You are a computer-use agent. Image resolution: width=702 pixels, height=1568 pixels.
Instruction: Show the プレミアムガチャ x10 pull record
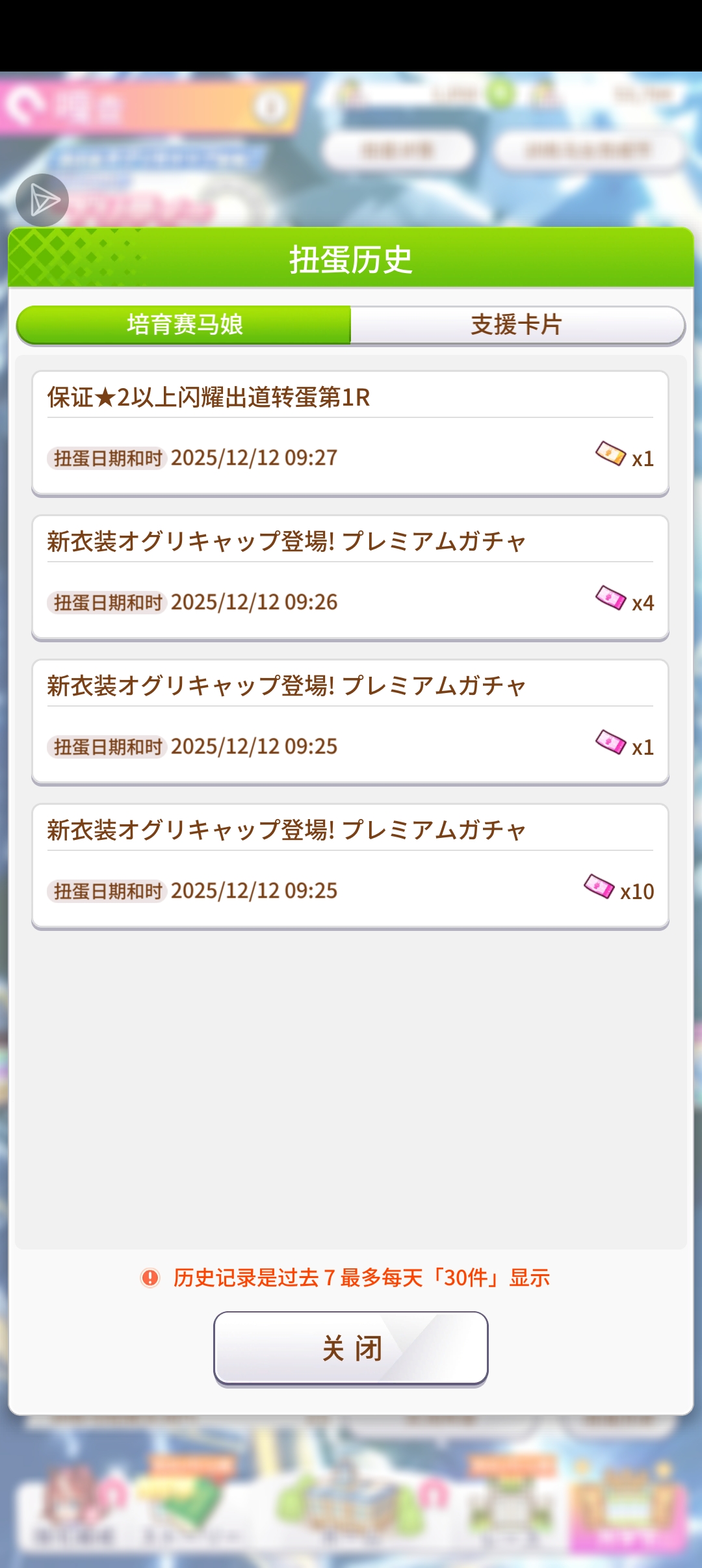(350, 866)
